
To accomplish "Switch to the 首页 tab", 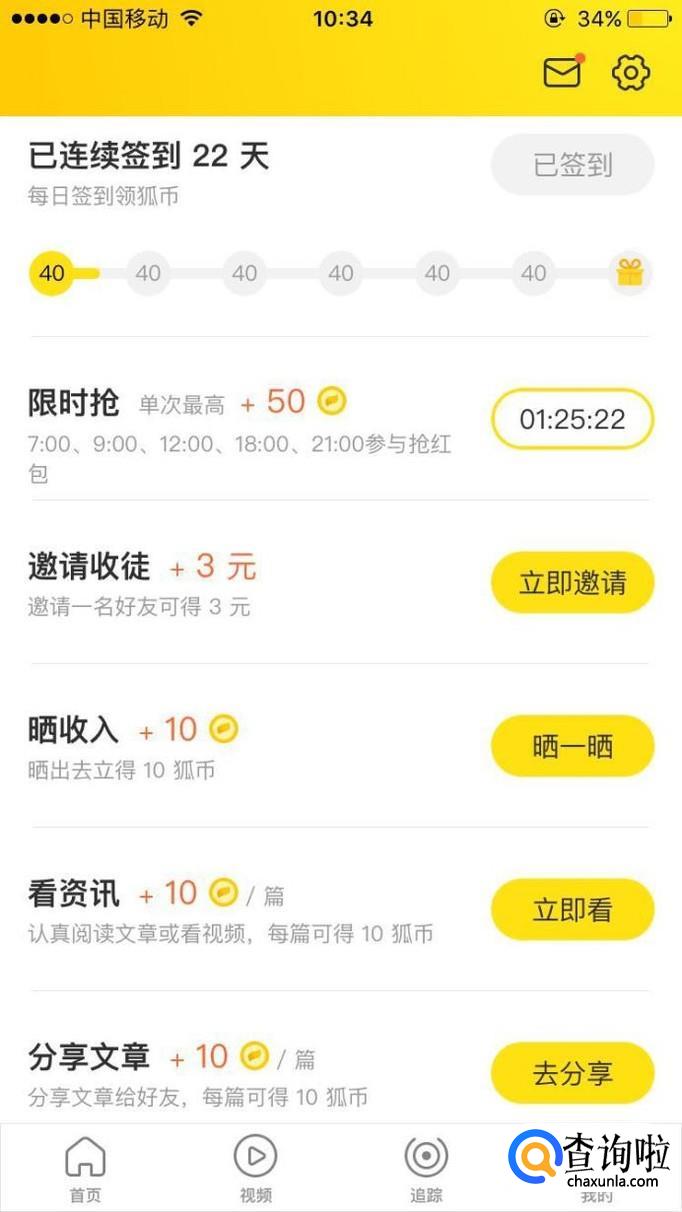I will (x=85, y=1168).
